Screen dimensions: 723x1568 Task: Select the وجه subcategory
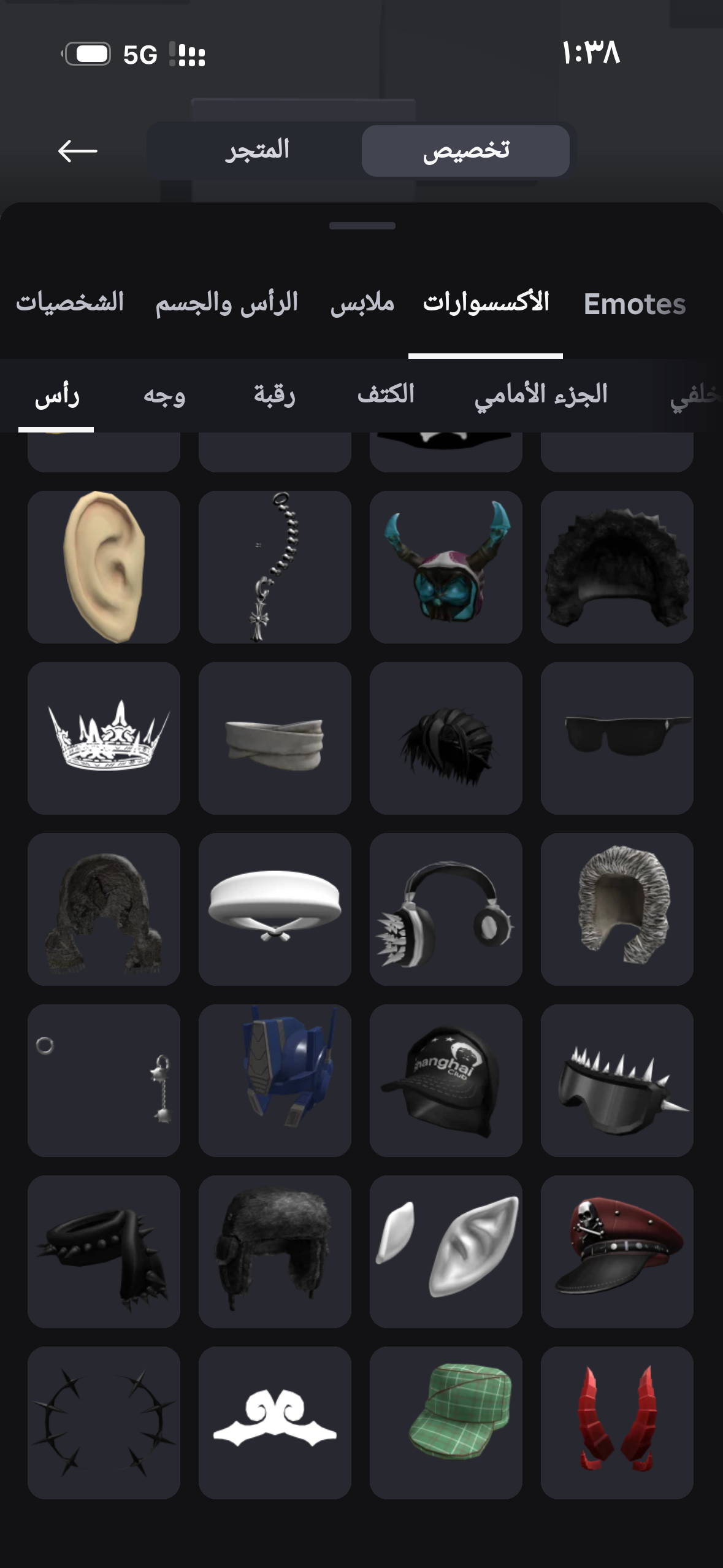(164, 395)
